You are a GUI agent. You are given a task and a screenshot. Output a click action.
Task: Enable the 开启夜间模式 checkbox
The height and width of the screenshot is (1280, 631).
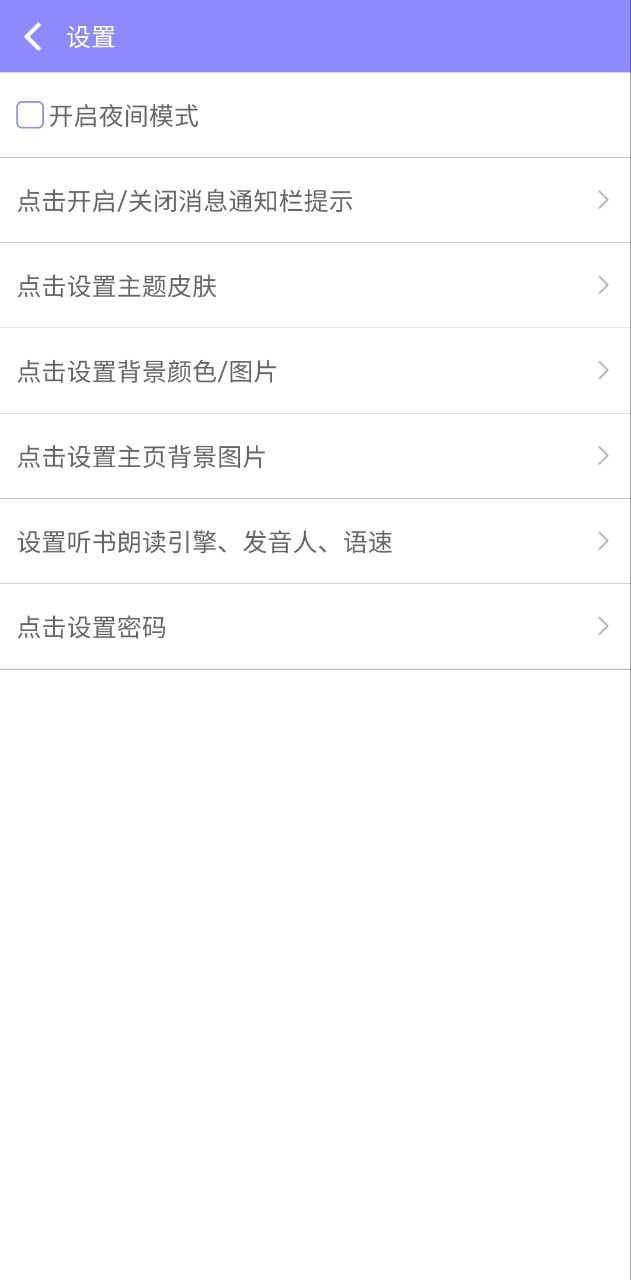[x=30, y=116]
